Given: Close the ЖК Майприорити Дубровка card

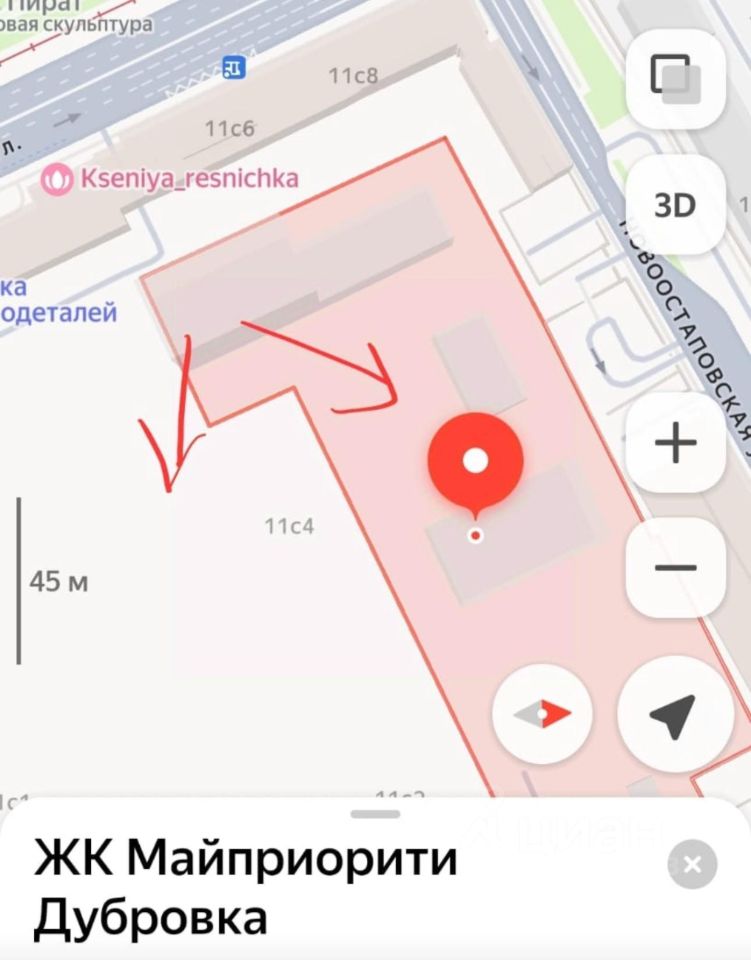Looking at the screenshot, I should tap(692, 865).
